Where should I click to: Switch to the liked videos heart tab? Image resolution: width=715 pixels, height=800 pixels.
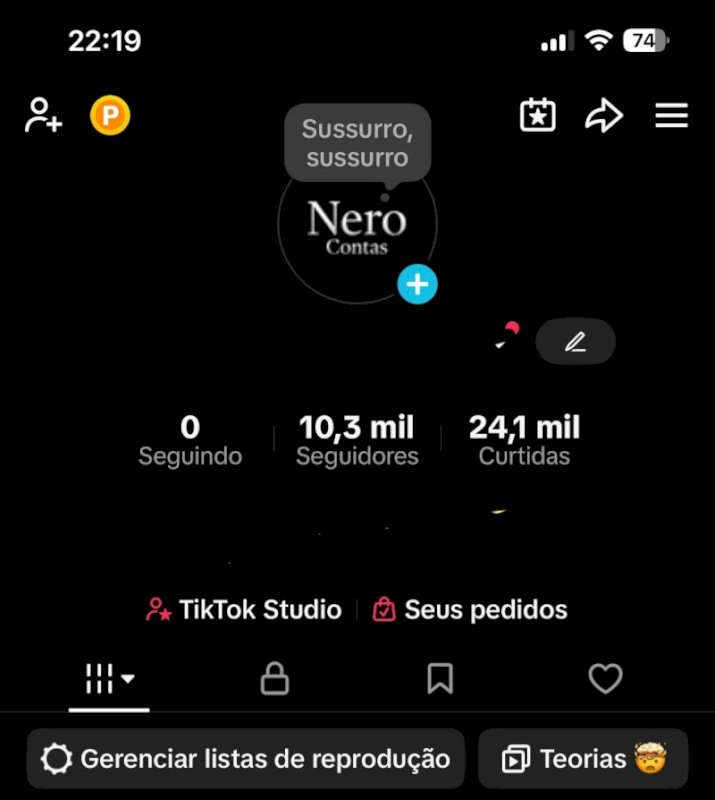click(605, 680)
